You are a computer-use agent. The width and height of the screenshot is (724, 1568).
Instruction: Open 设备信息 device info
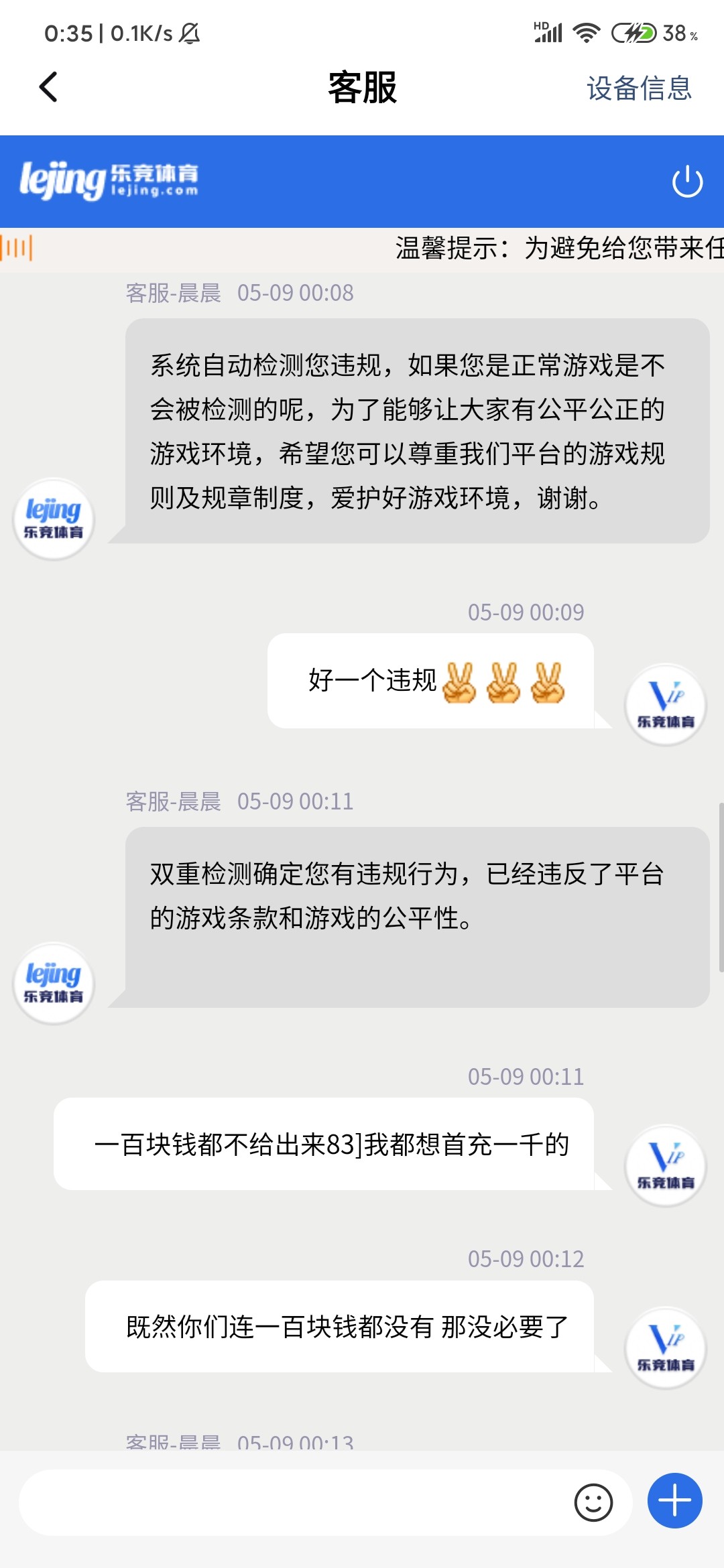[x=639, y=88]
